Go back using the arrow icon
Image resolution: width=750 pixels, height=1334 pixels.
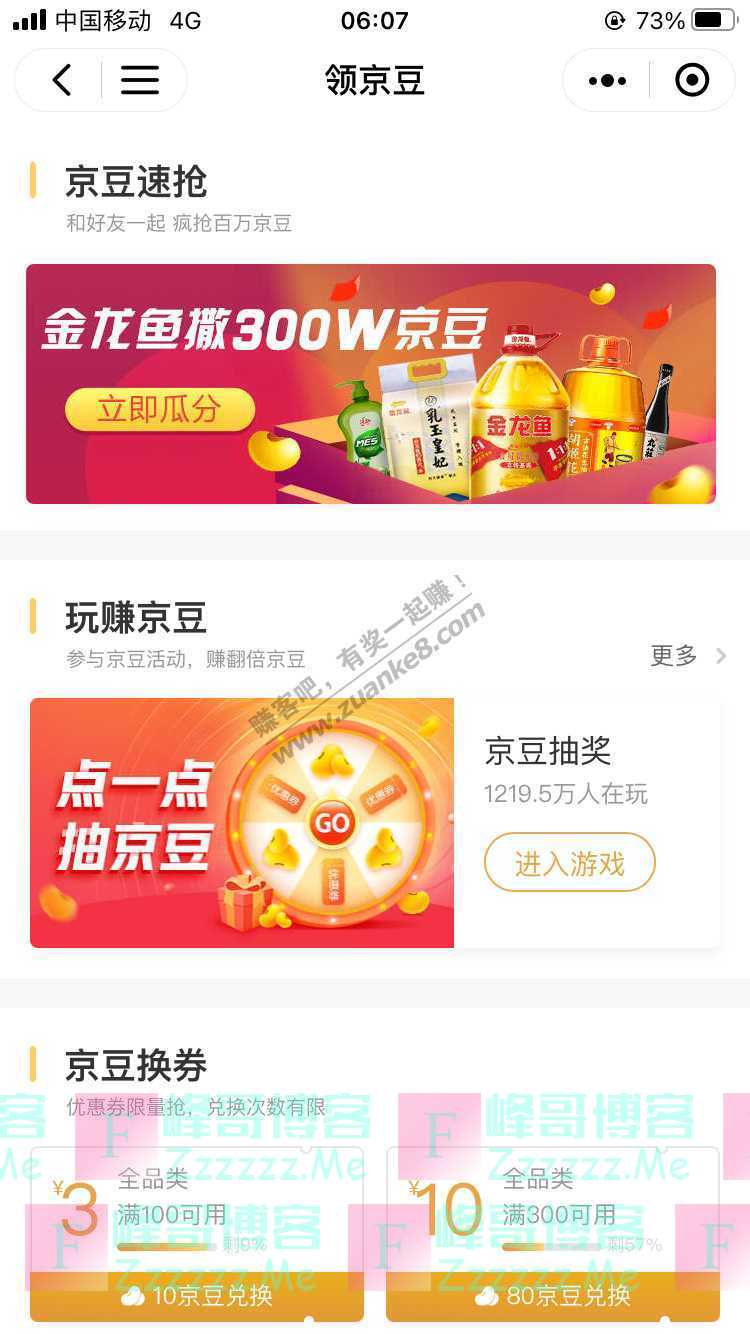click(62, 80)
